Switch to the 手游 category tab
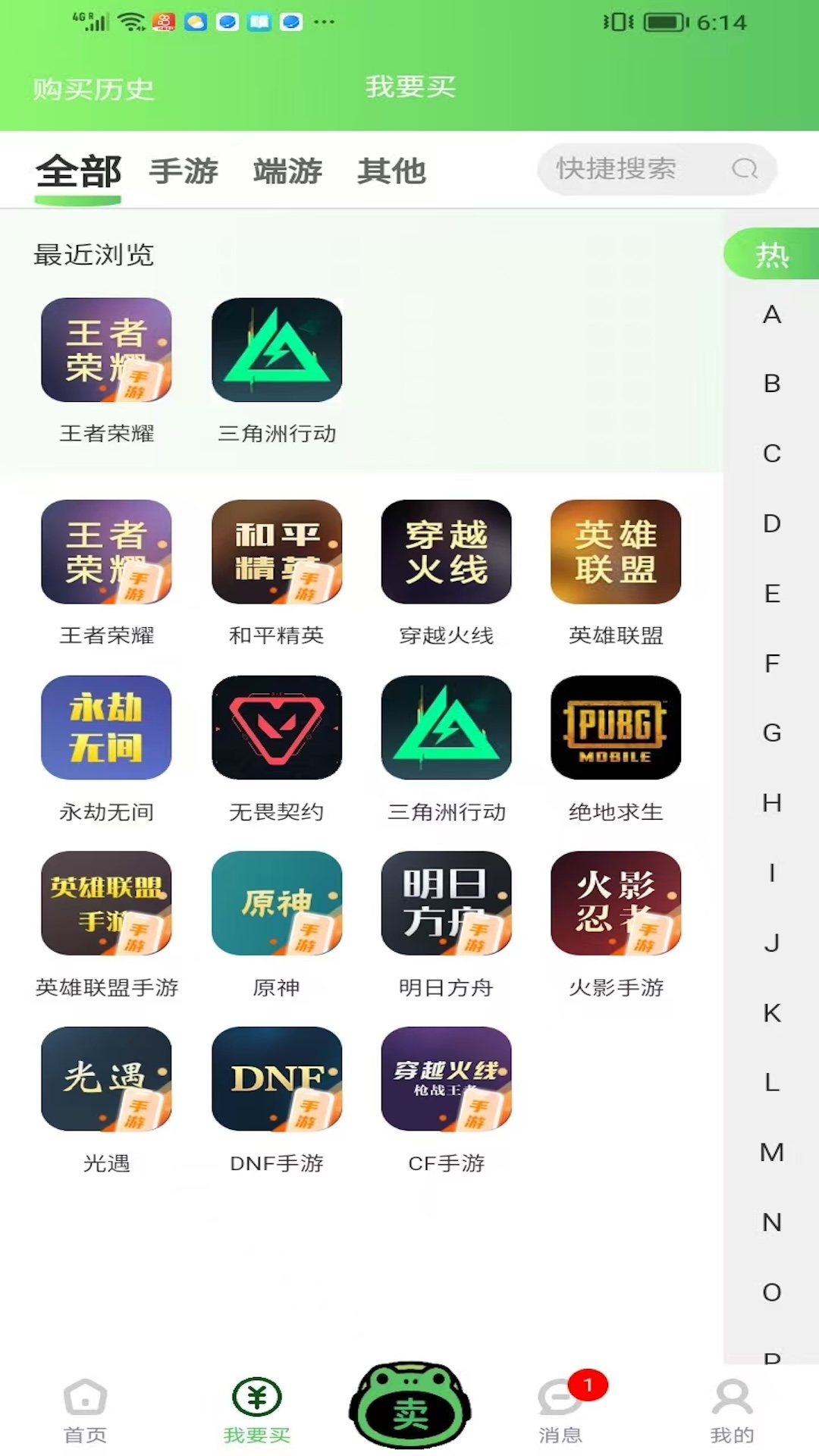 pos(184,170)
